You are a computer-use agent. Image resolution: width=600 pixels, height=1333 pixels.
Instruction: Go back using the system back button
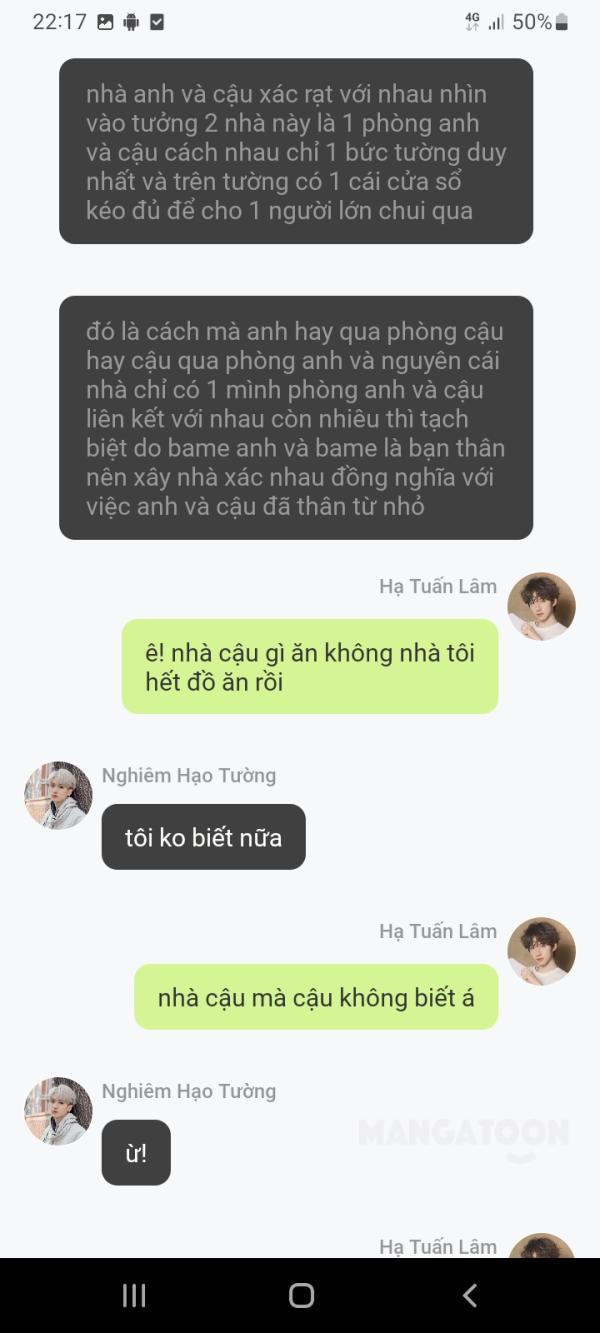point(469,1295)
